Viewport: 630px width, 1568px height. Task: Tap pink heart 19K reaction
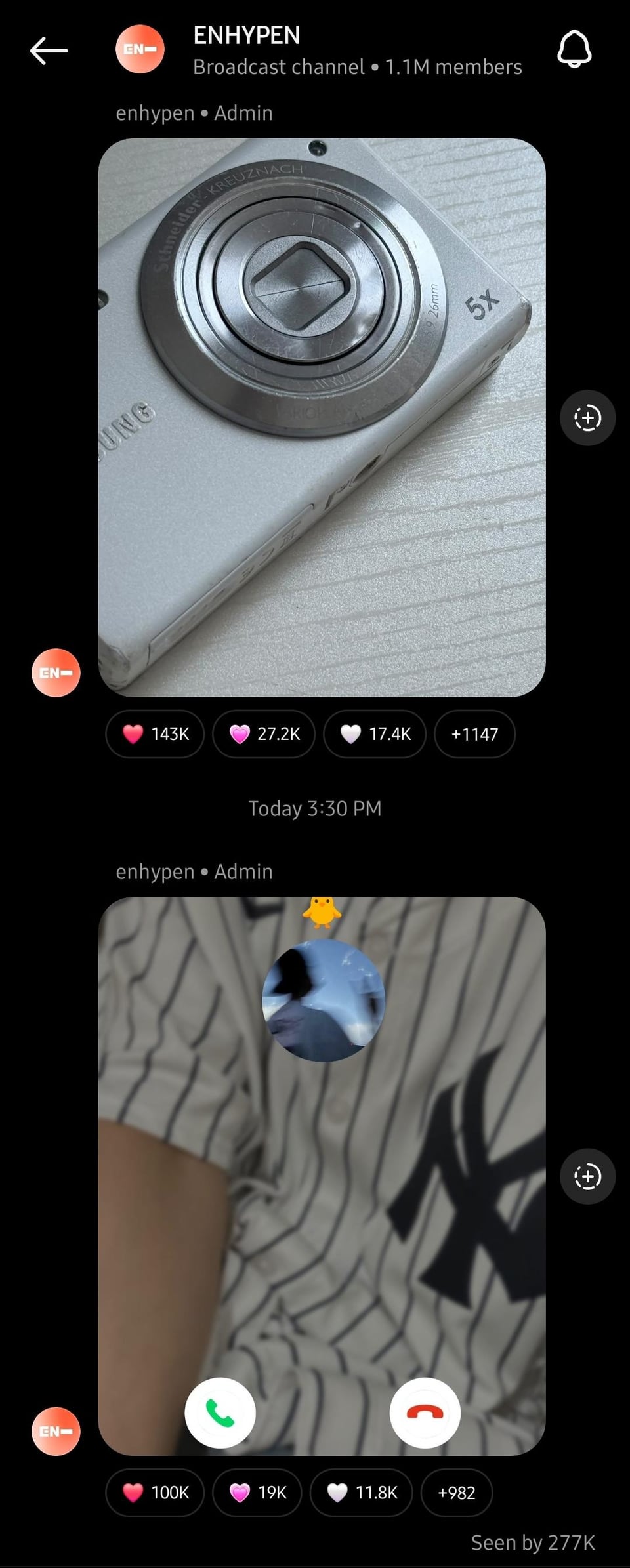click(257, 1493)
